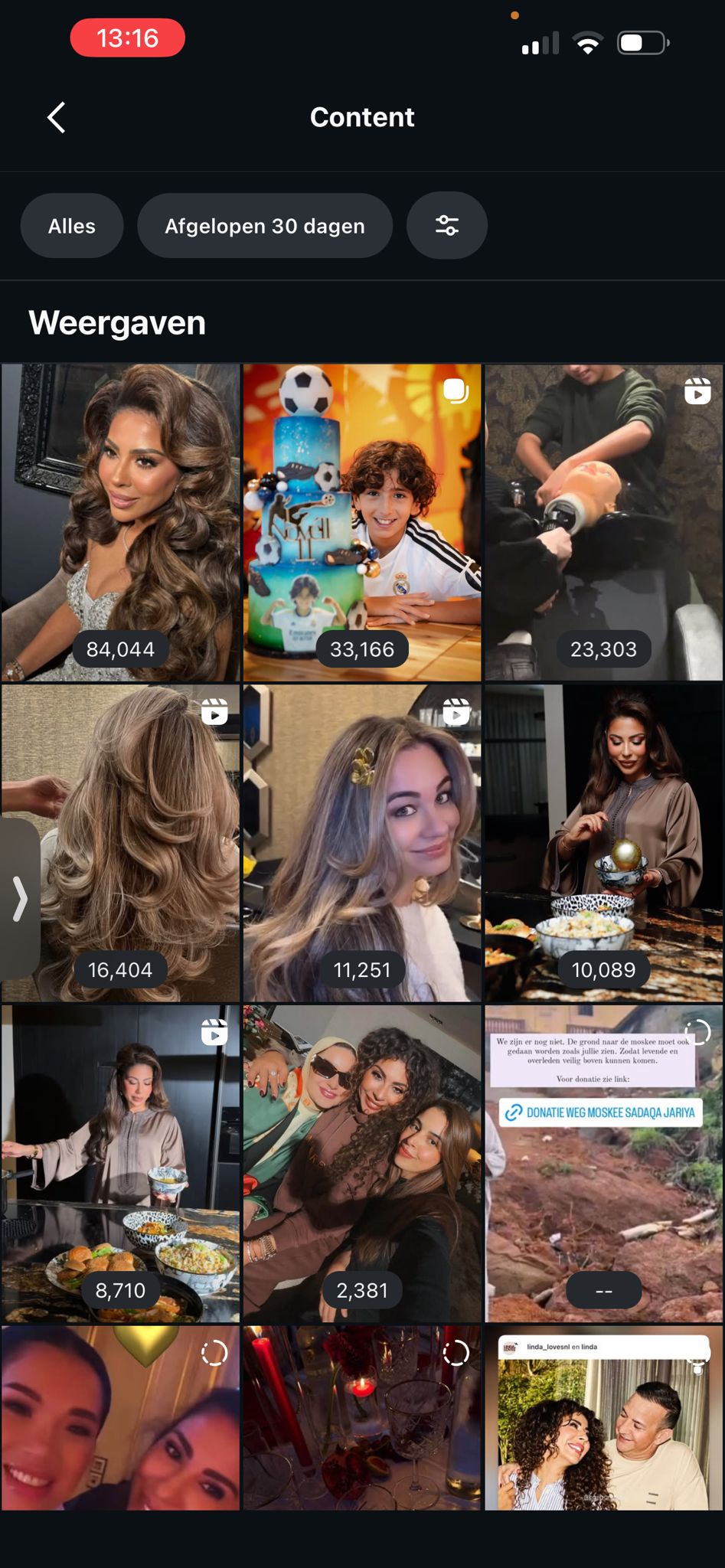Open the group selfie post with 2,381 views
Viewport: 725px width, 1568px height.
click(362, 1163)
